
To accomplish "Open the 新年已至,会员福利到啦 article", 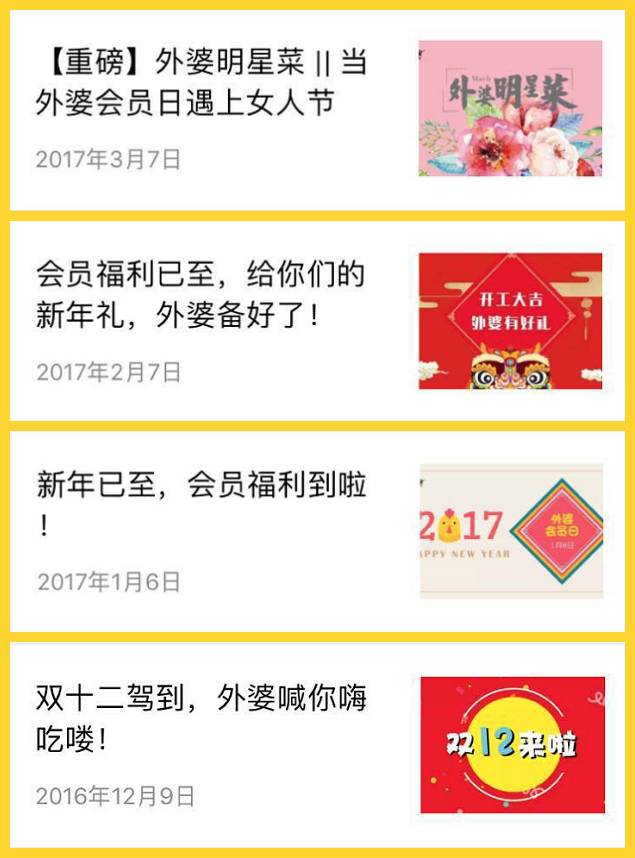I will (x=318, y=531).
